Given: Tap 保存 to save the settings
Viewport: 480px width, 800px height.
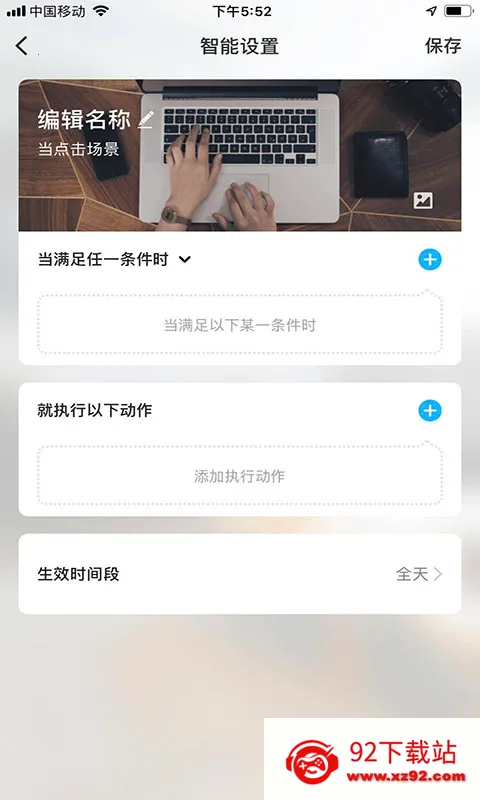Looking at the screenshot, I should (443, 46).
